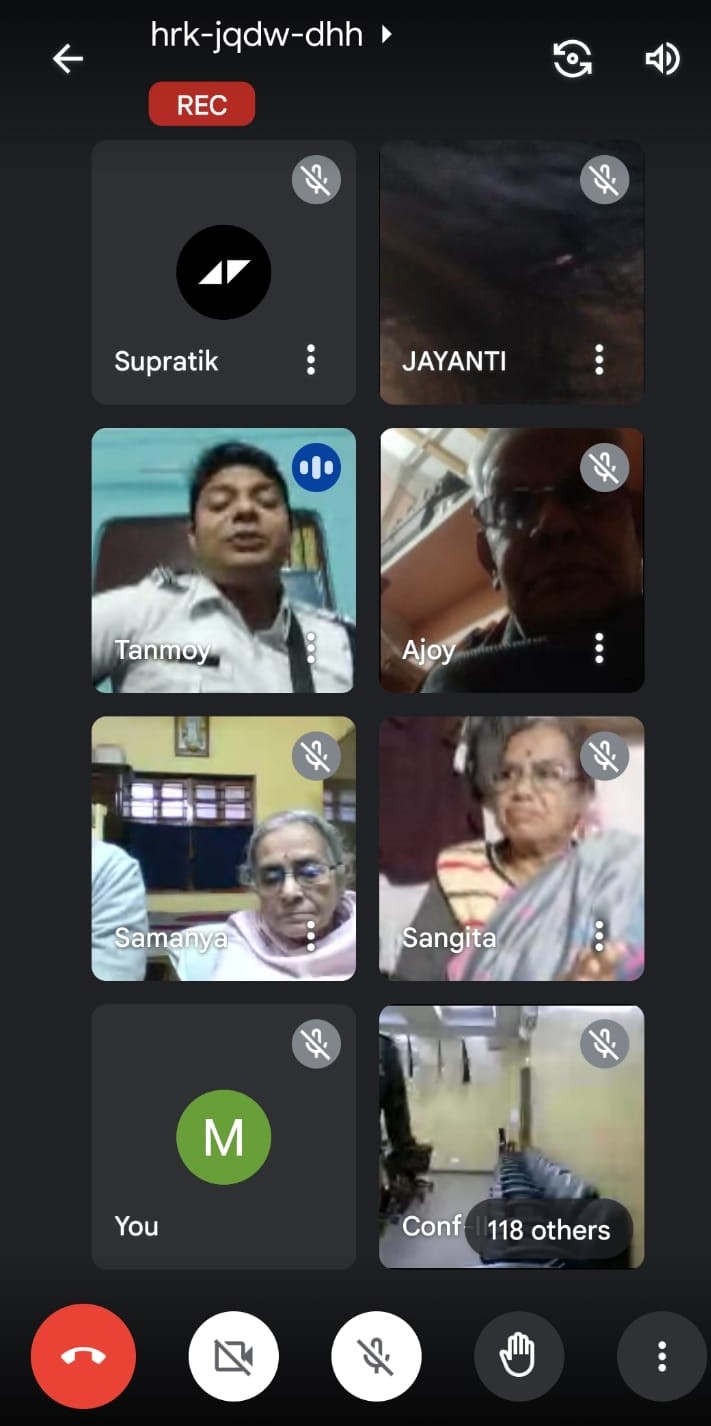Open the three-dot menu on Tanmoy's tile
Viewport: 711px width, 1426px height.
coord(311,648)
